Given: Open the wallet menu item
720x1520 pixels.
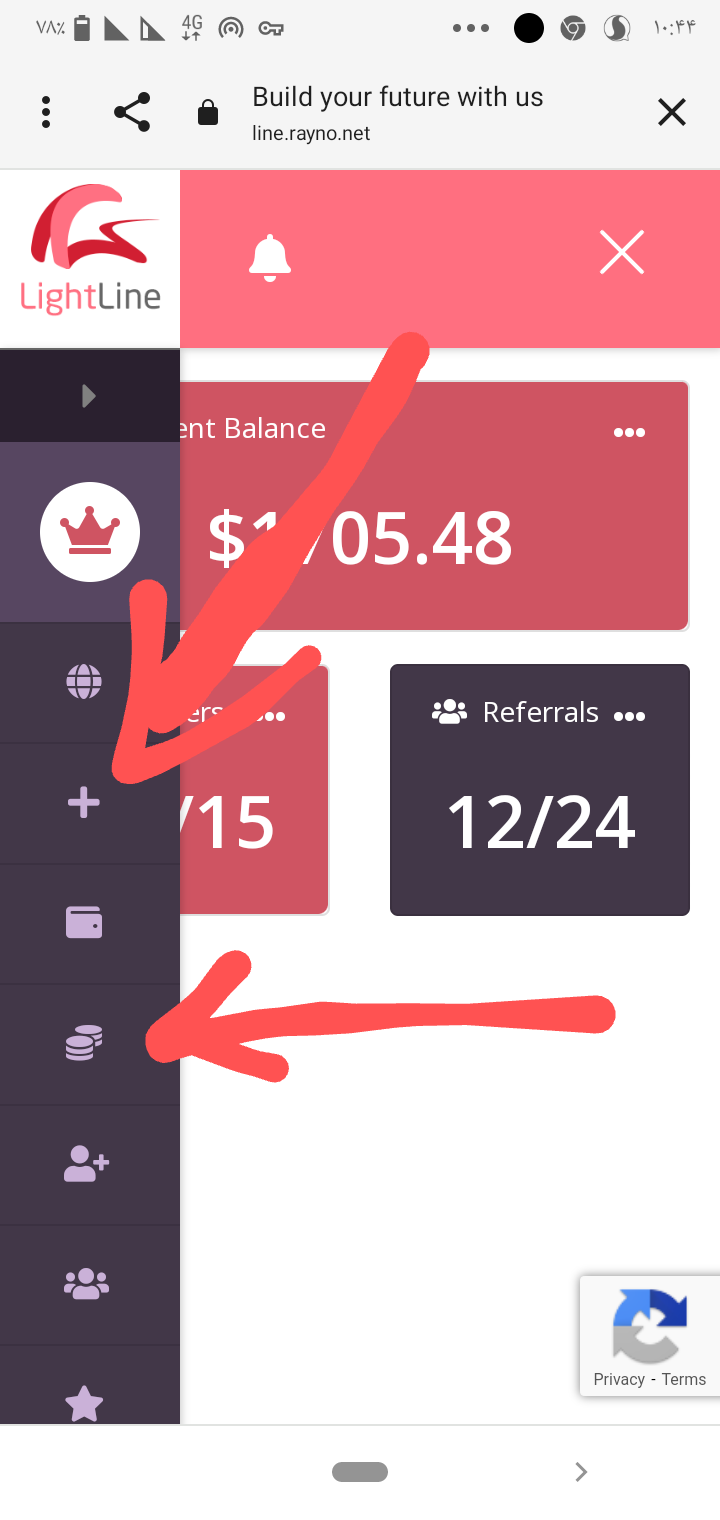Looking at the screenshot, I should coord(84,922).
